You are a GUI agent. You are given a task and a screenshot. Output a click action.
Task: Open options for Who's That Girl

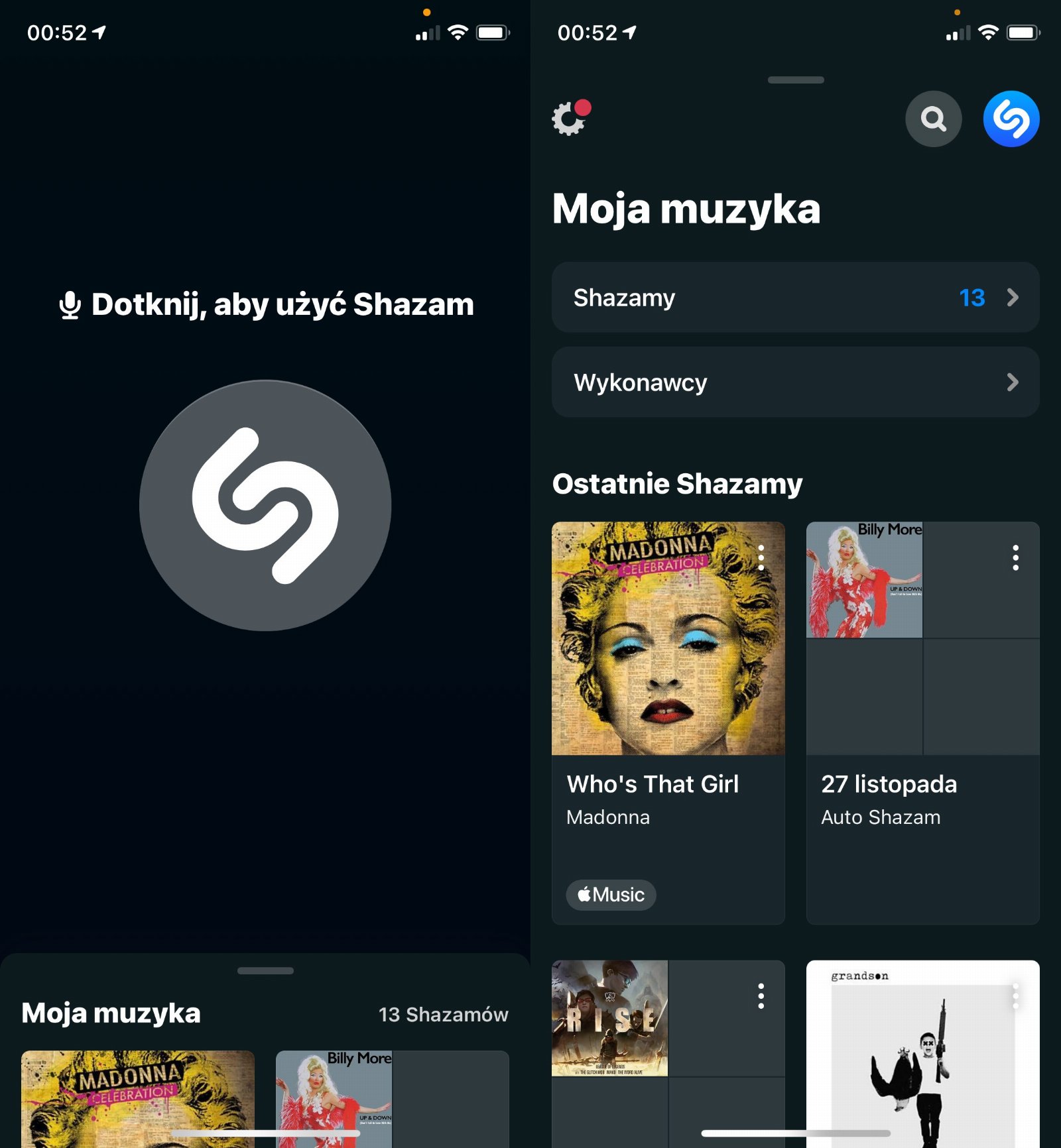[761, 557]
